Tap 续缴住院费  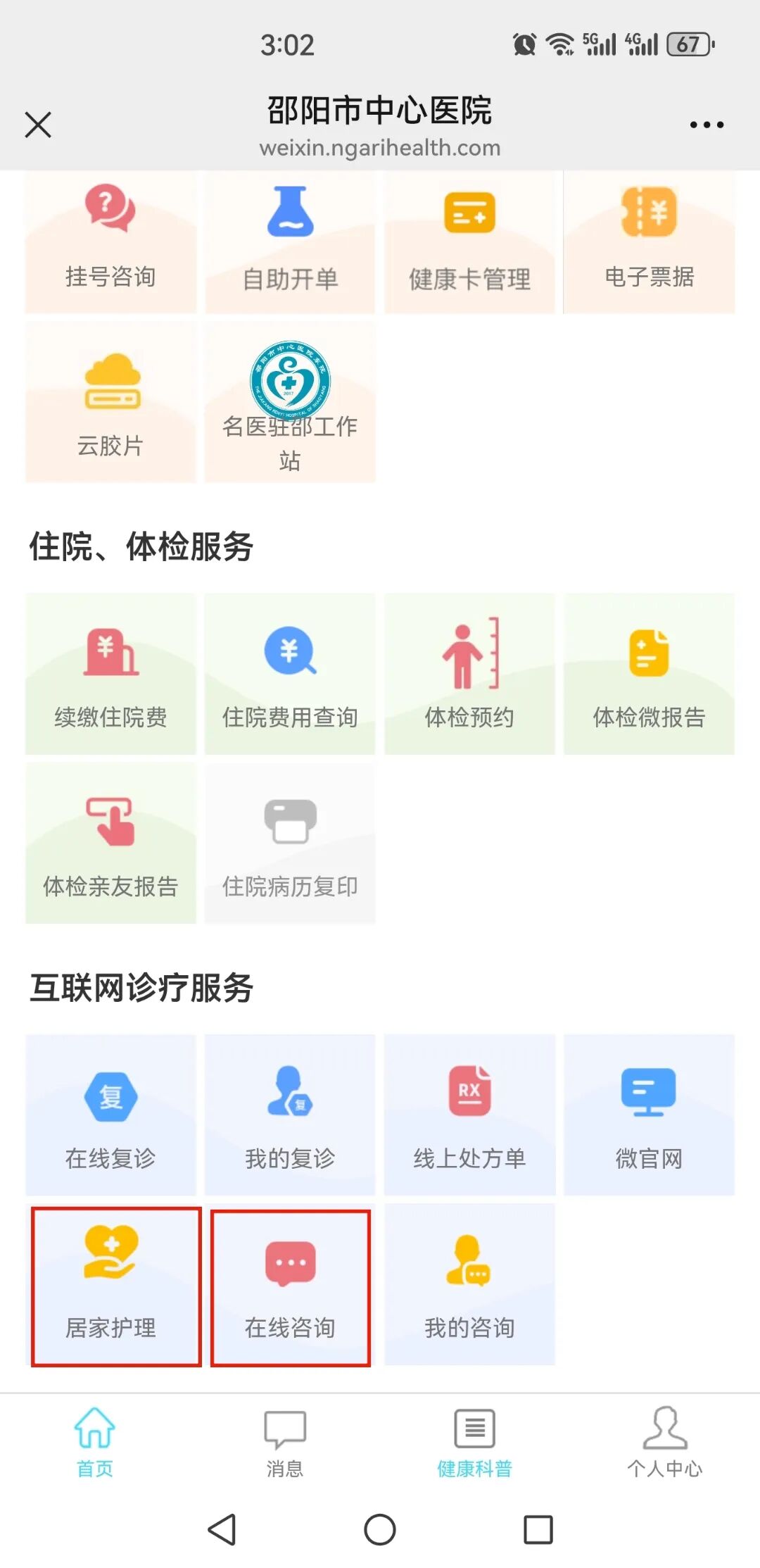(110, 674)
